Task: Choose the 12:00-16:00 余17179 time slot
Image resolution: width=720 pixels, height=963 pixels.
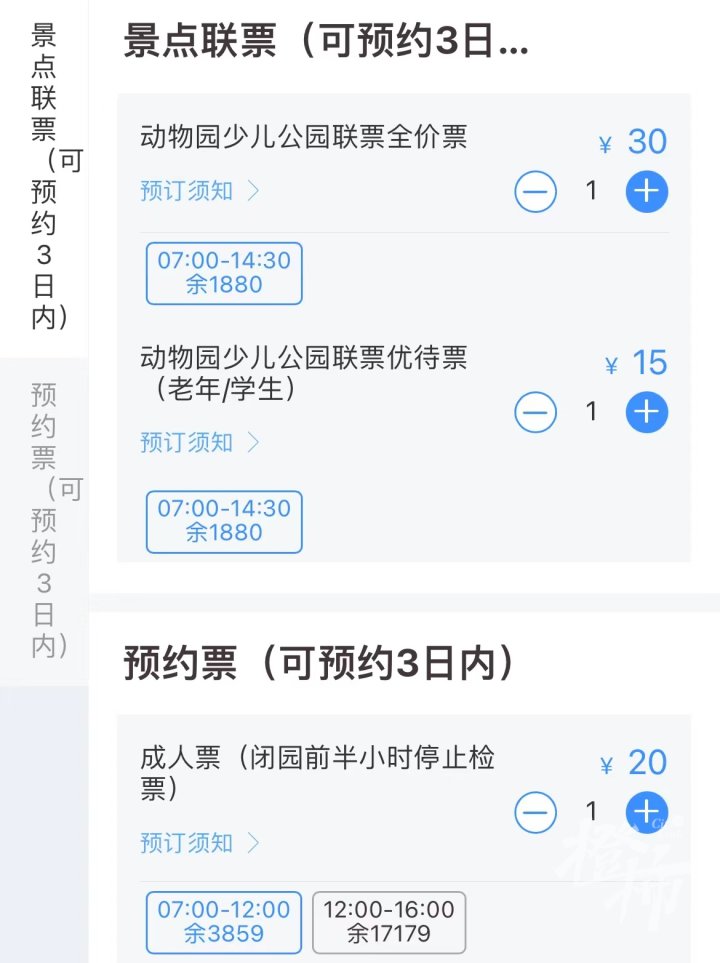Action: pyautogui.click(x=388, y=923)
